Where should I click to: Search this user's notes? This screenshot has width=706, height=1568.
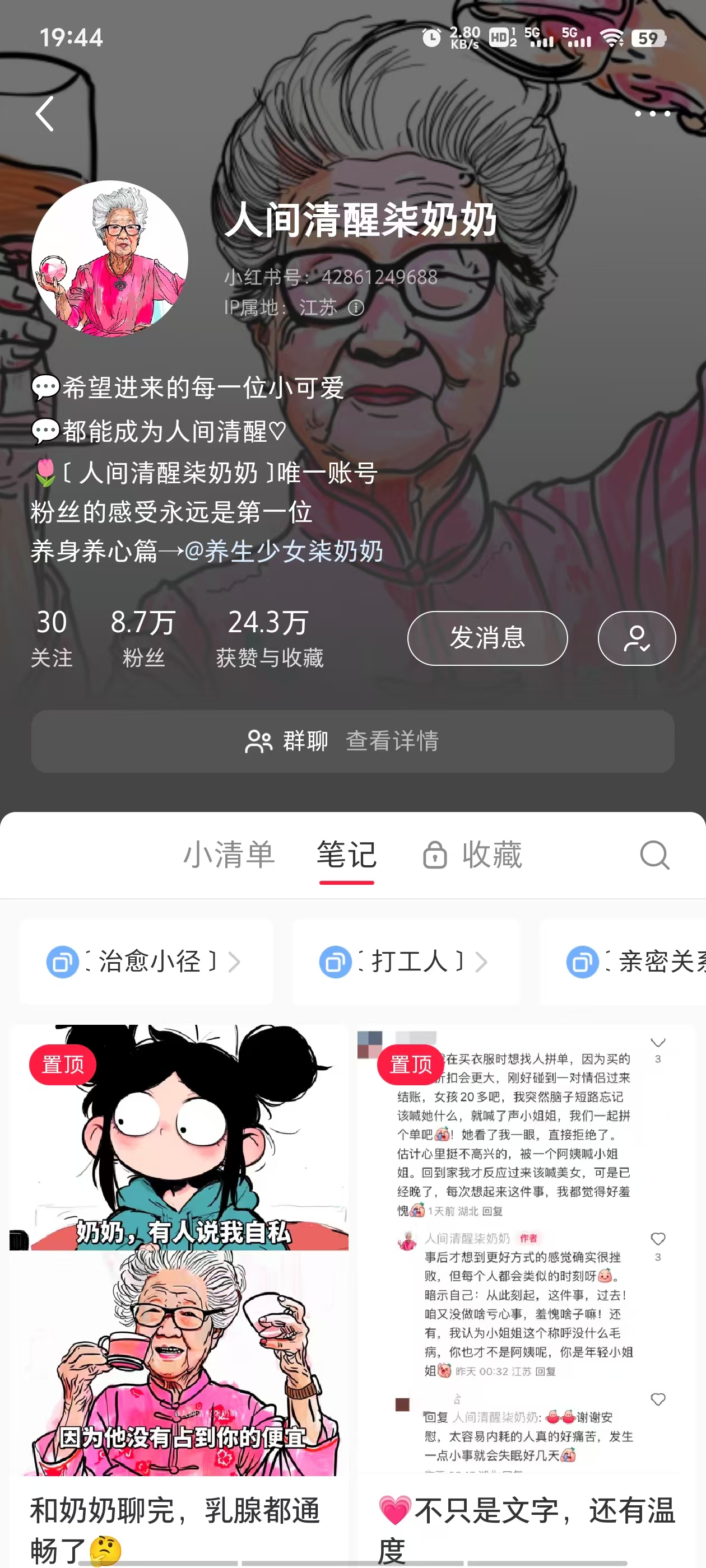(x=655, y=855)
